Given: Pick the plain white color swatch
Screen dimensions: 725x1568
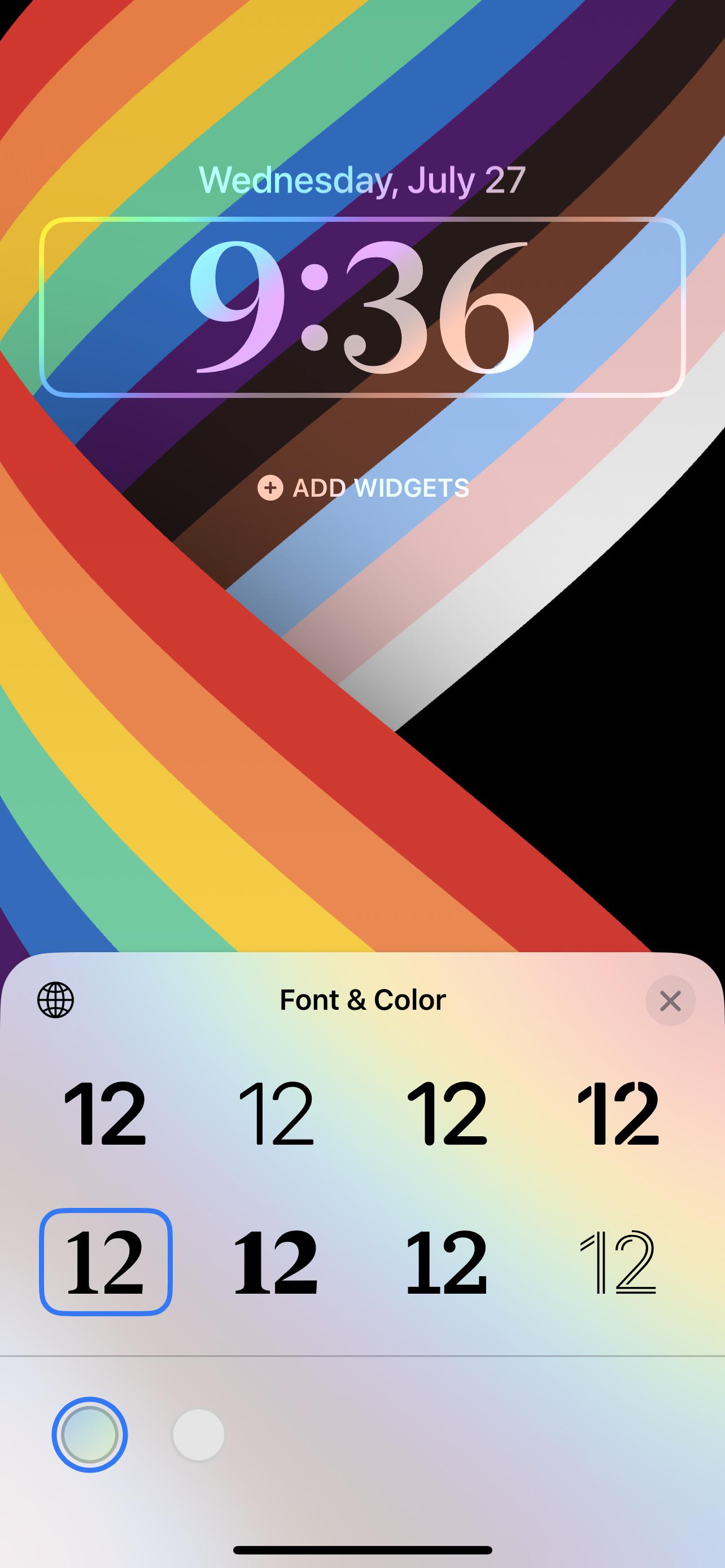Looking at the screenshot, I should (198, 1435).
